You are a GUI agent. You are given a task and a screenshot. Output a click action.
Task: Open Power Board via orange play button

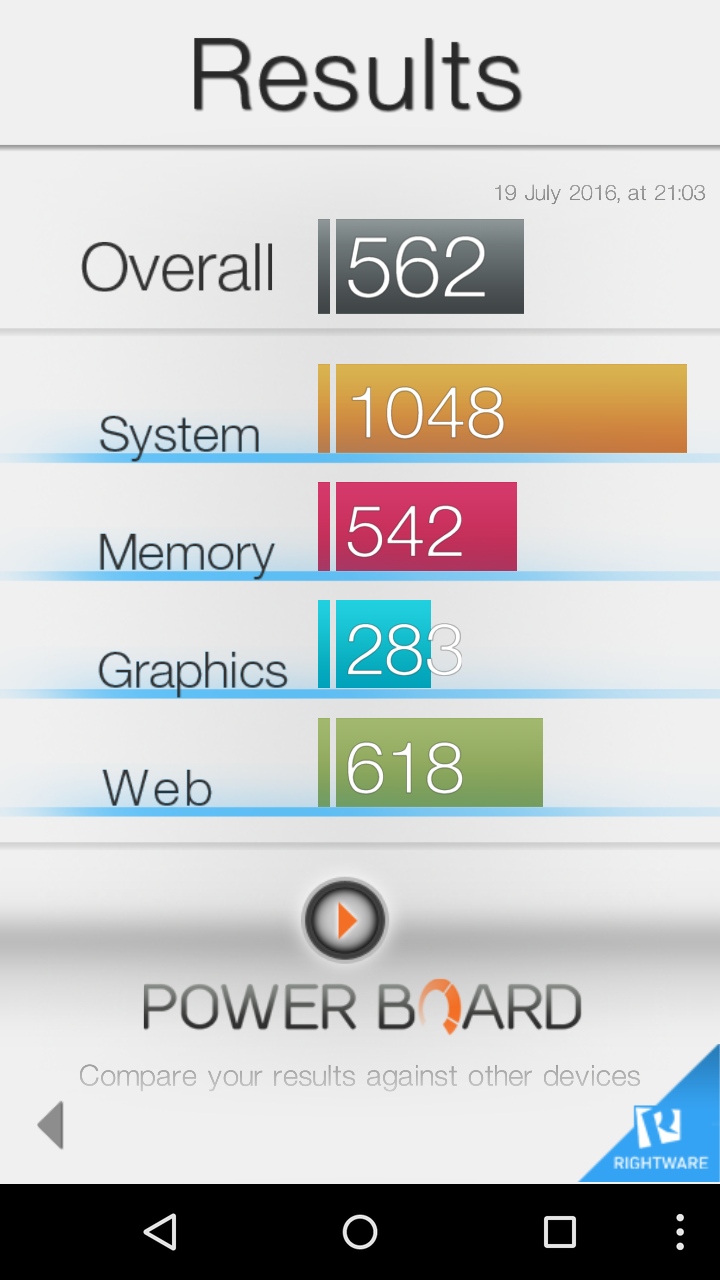(346, 920)
